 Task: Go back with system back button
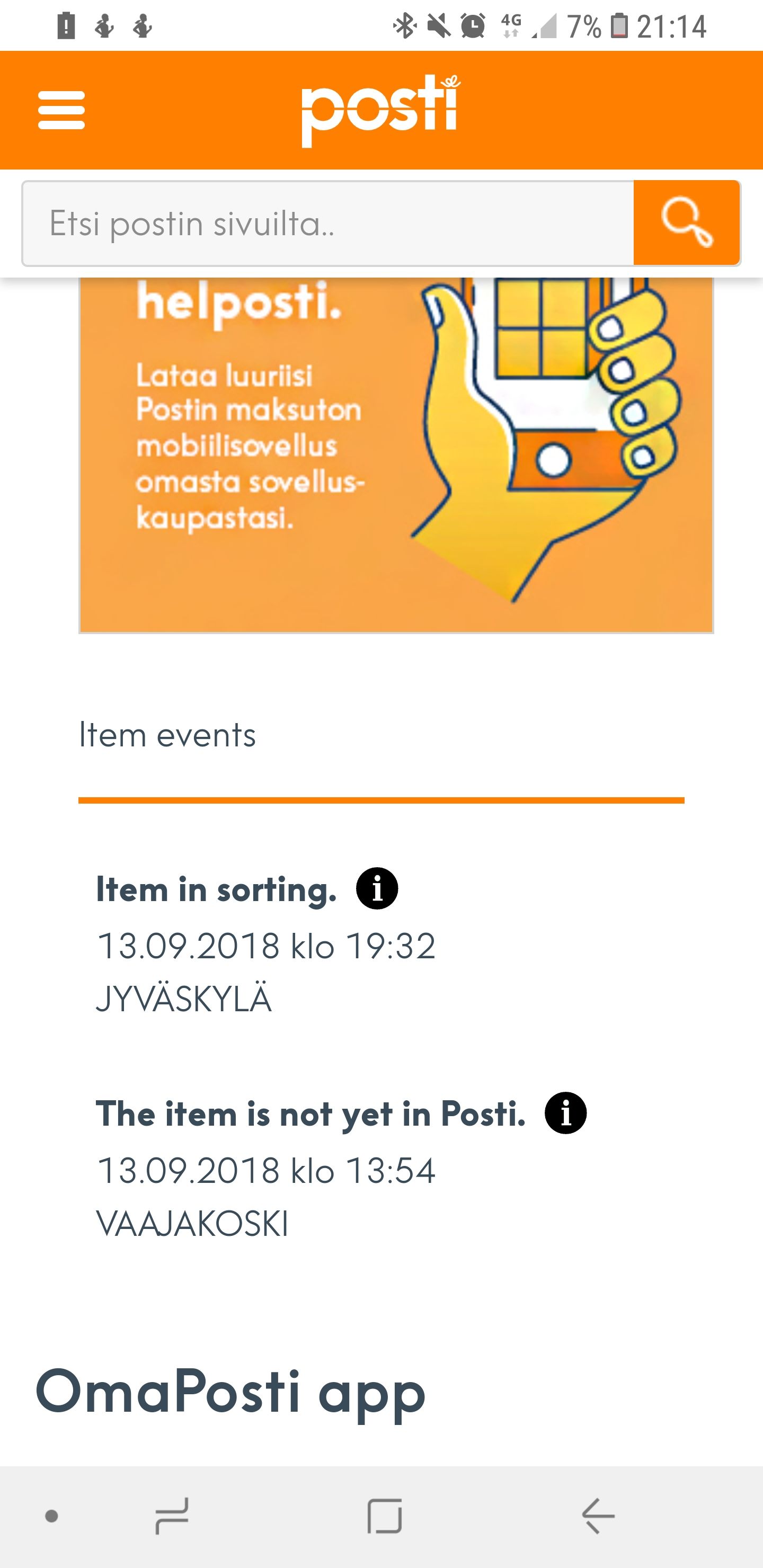pos(598,1516)
